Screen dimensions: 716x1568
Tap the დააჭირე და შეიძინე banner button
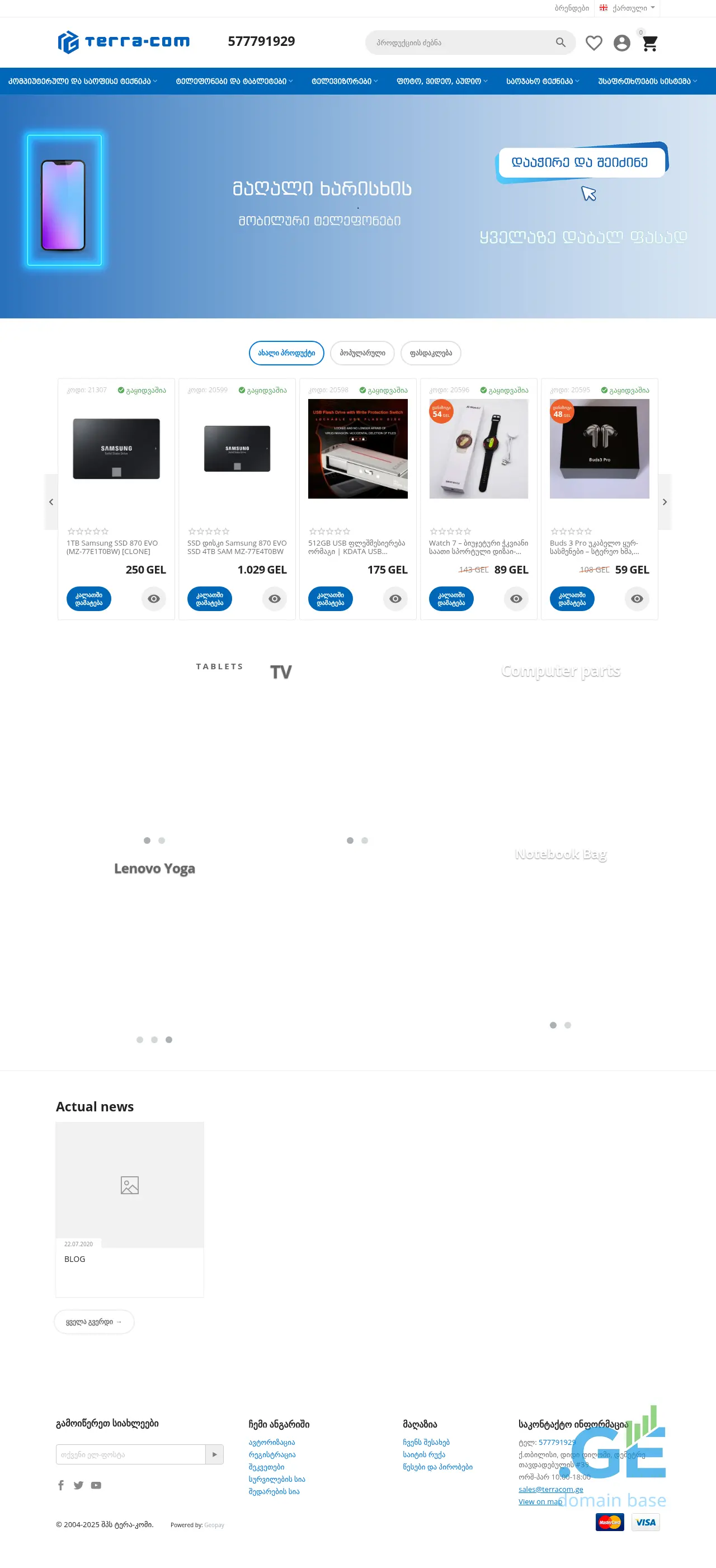(x=580, y=162)
